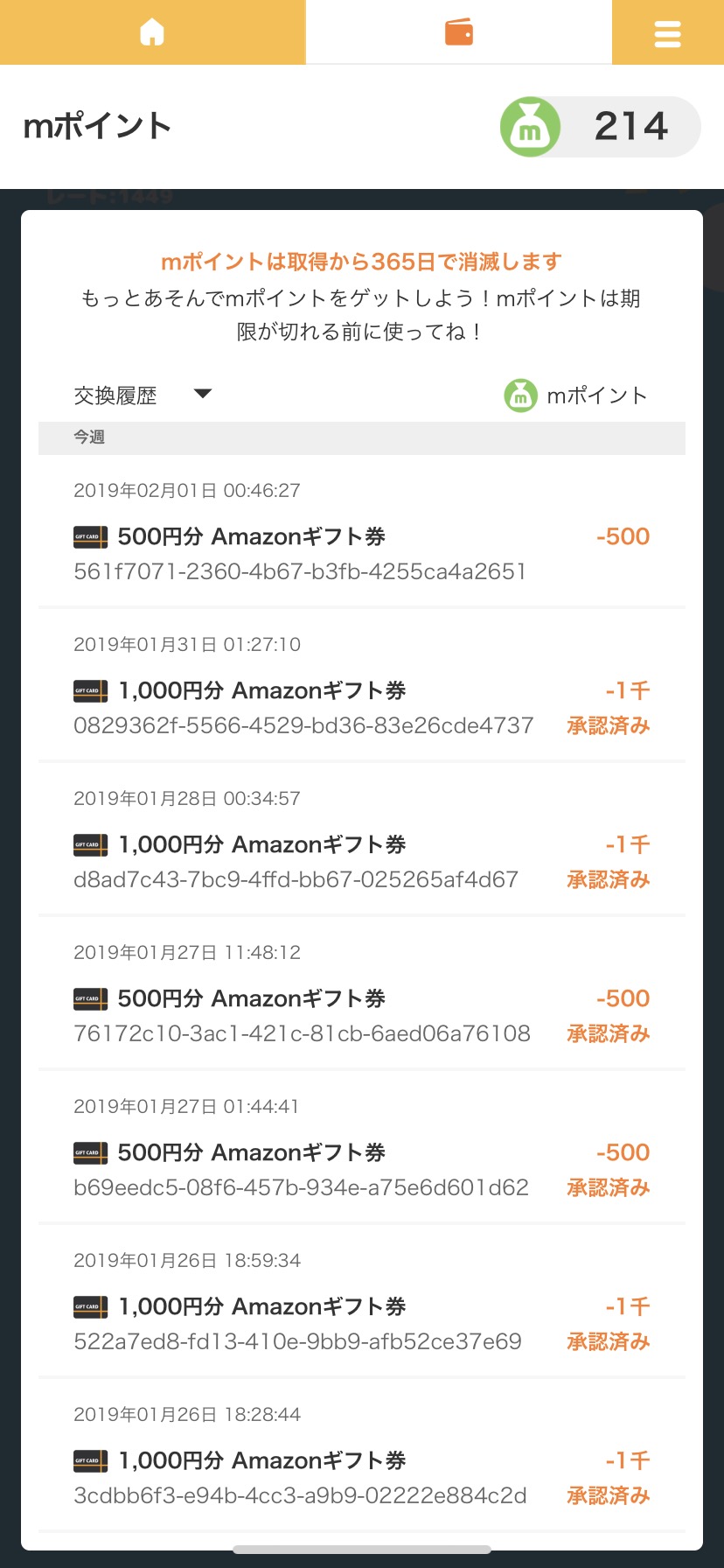Go to the home tab

click(152, 32)
